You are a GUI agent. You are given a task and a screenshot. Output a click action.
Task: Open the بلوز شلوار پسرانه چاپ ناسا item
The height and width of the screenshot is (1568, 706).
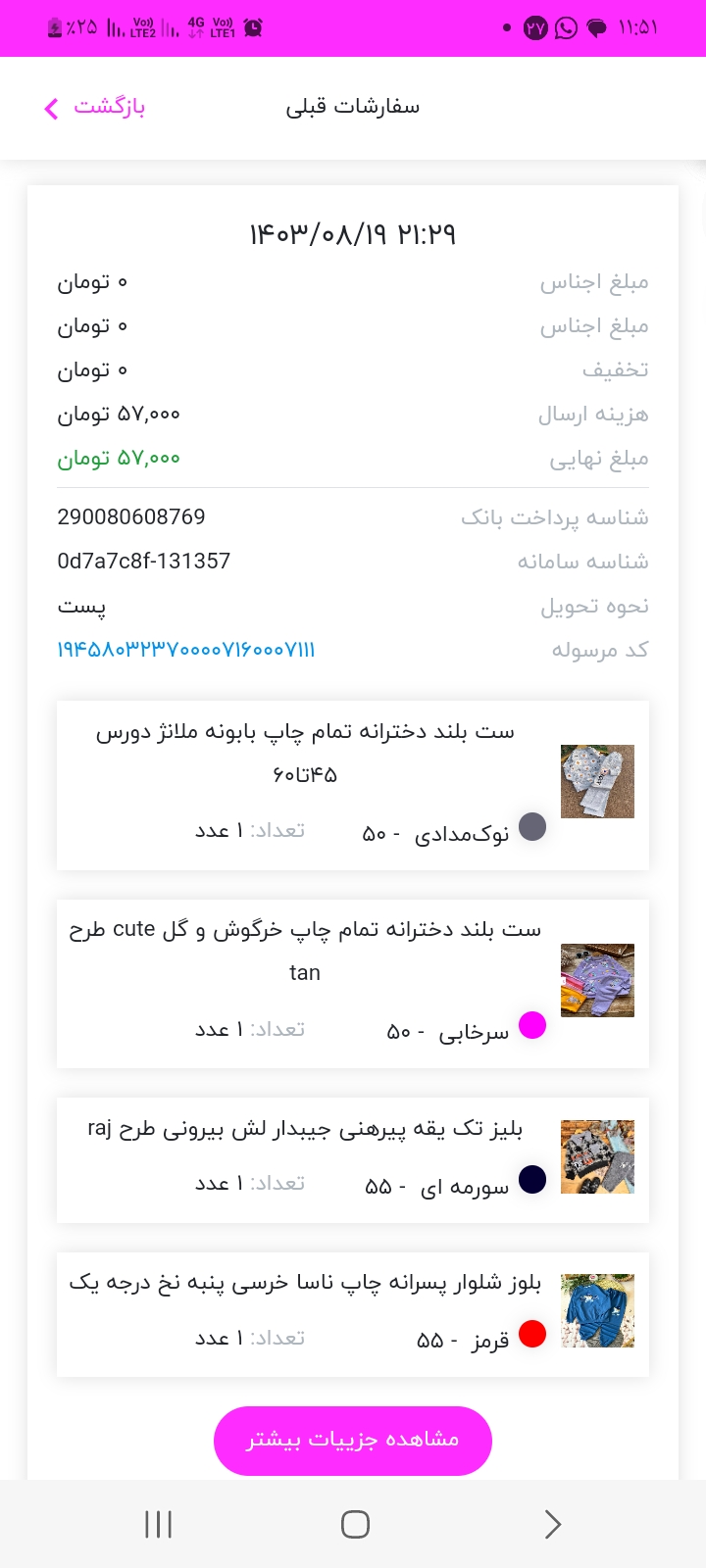coord(353,1314)
